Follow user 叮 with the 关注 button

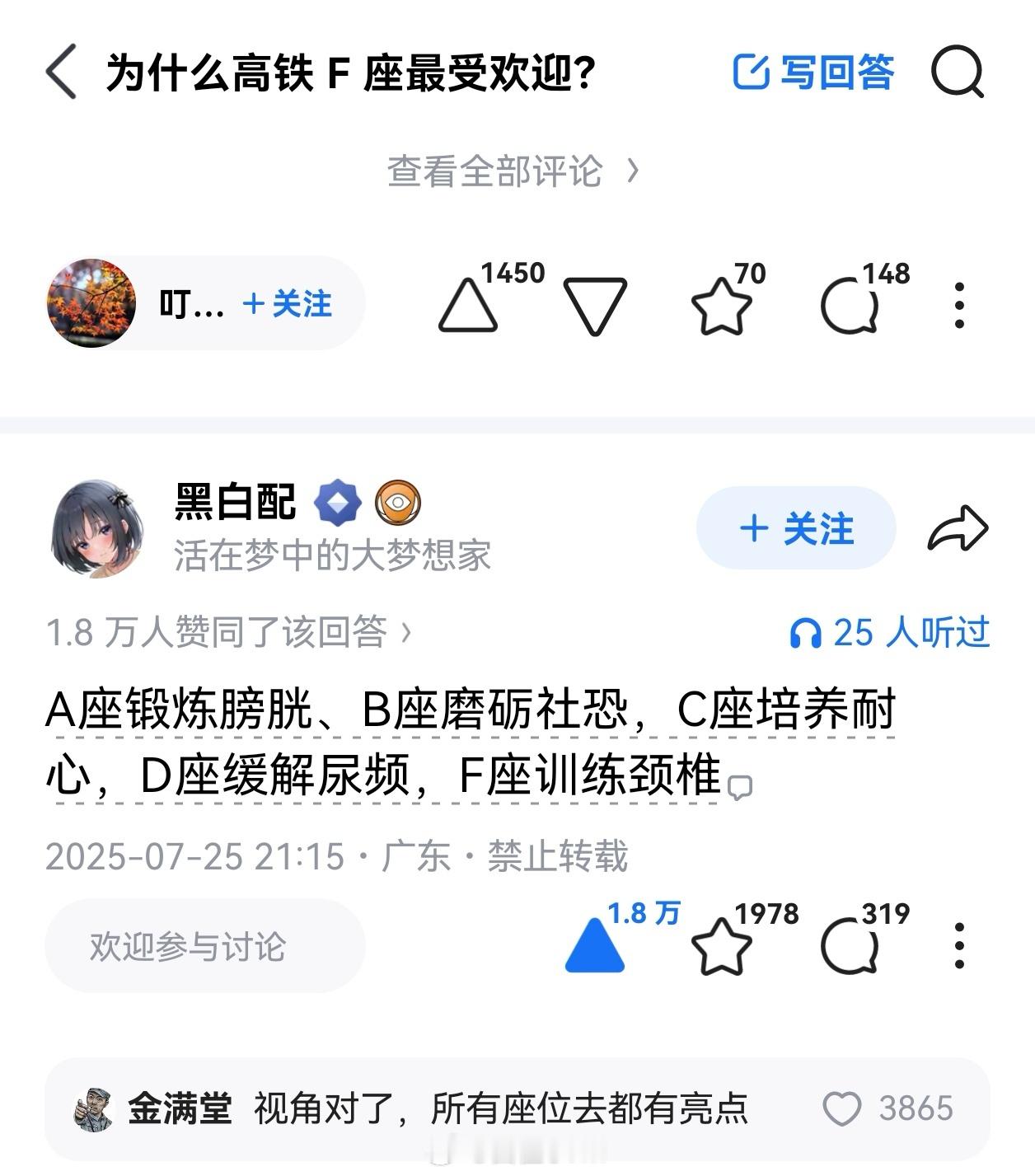(284, 303)
